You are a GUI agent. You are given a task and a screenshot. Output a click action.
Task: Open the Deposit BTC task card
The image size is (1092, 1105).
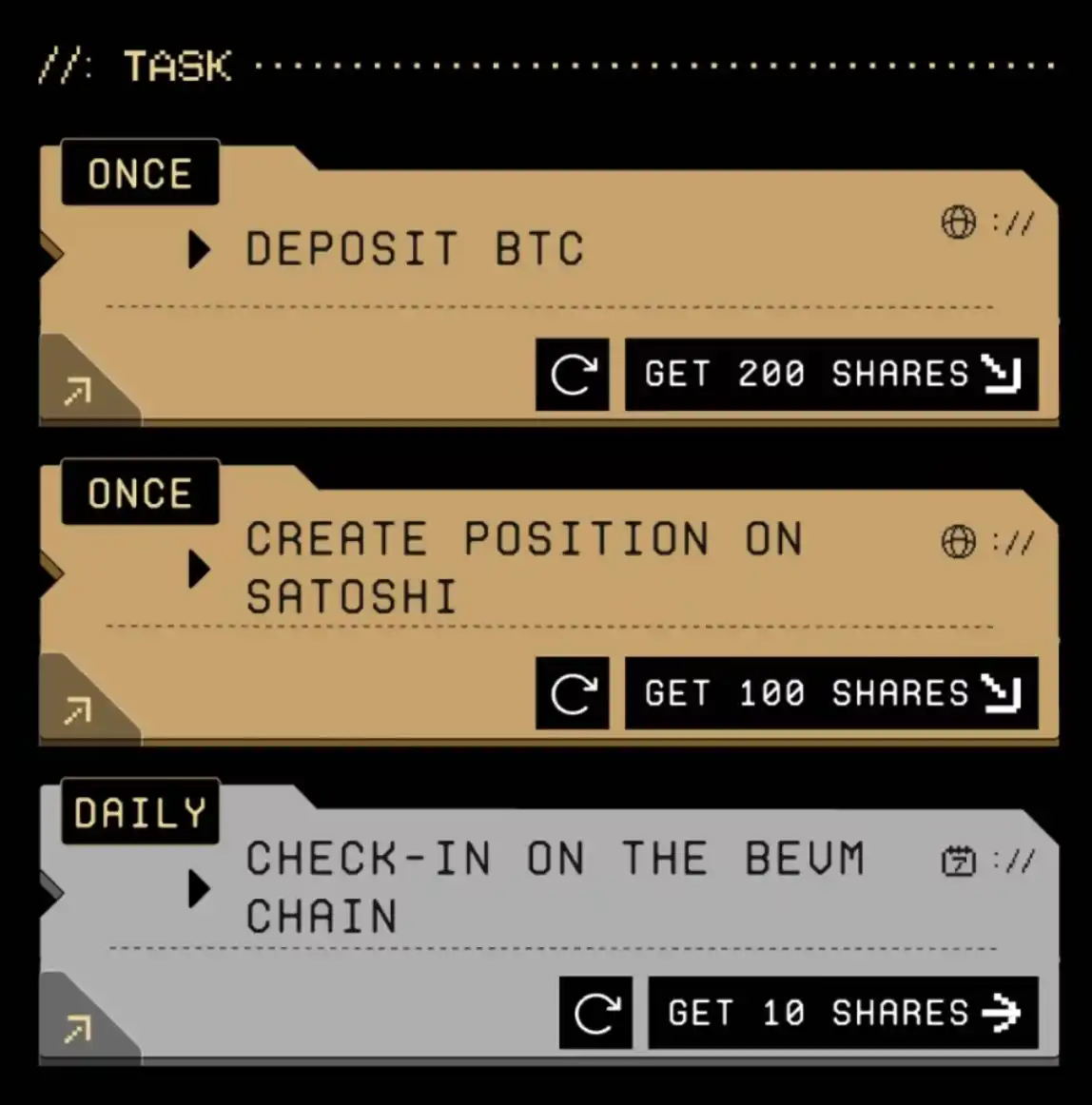tap(77, 389)
